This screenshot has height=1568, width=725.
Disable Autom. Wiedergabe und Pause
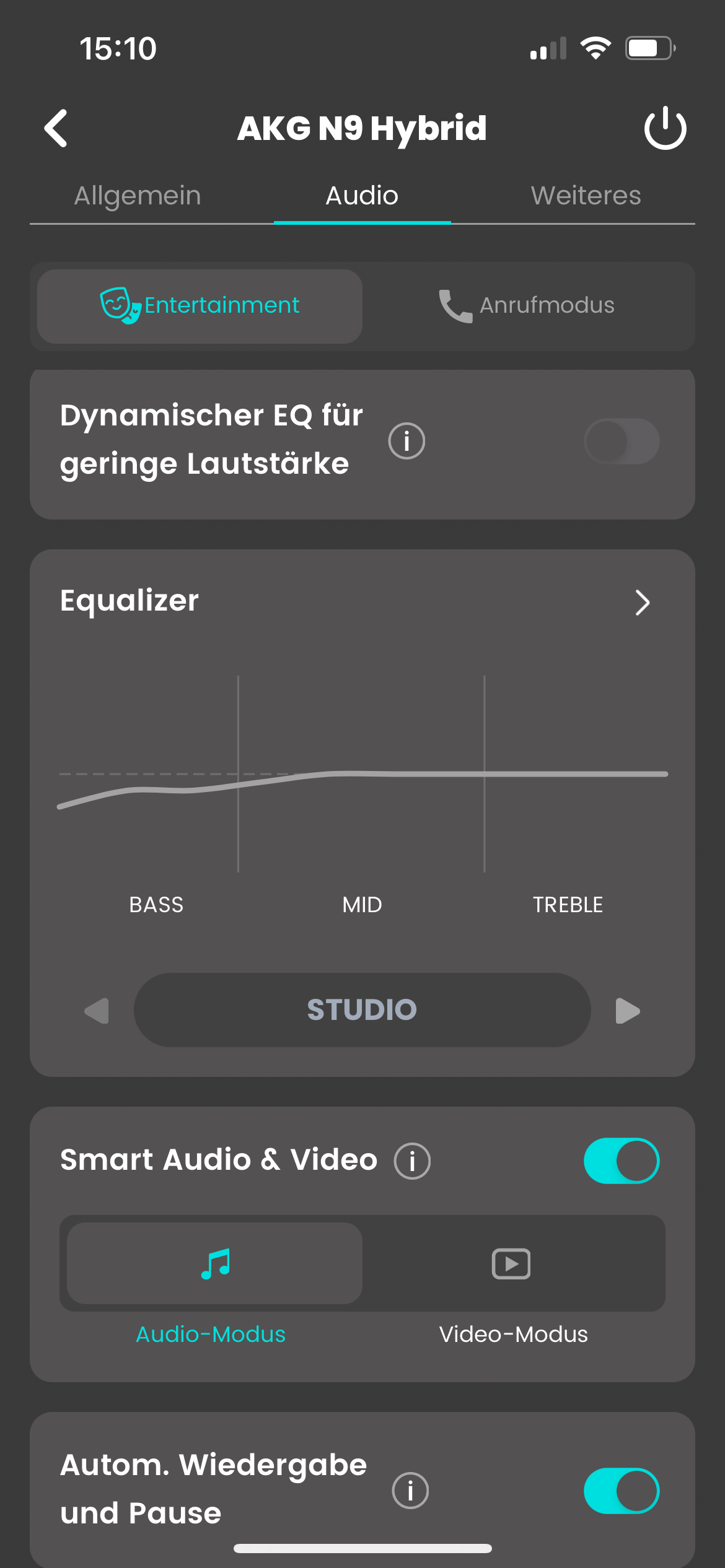tap(622, 1491)
